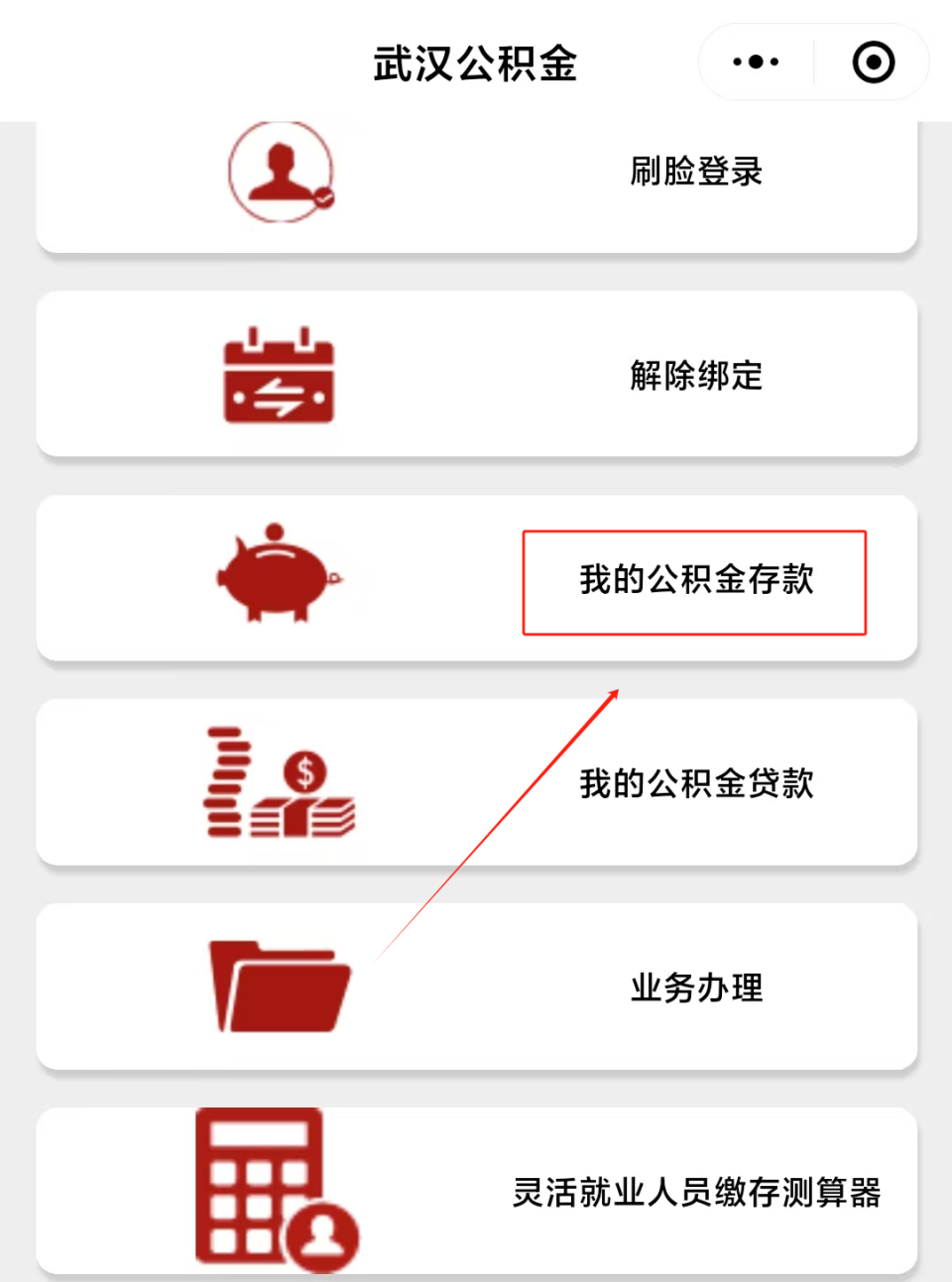Select 解除绑定 to unbind account

[x=694, y=375]
